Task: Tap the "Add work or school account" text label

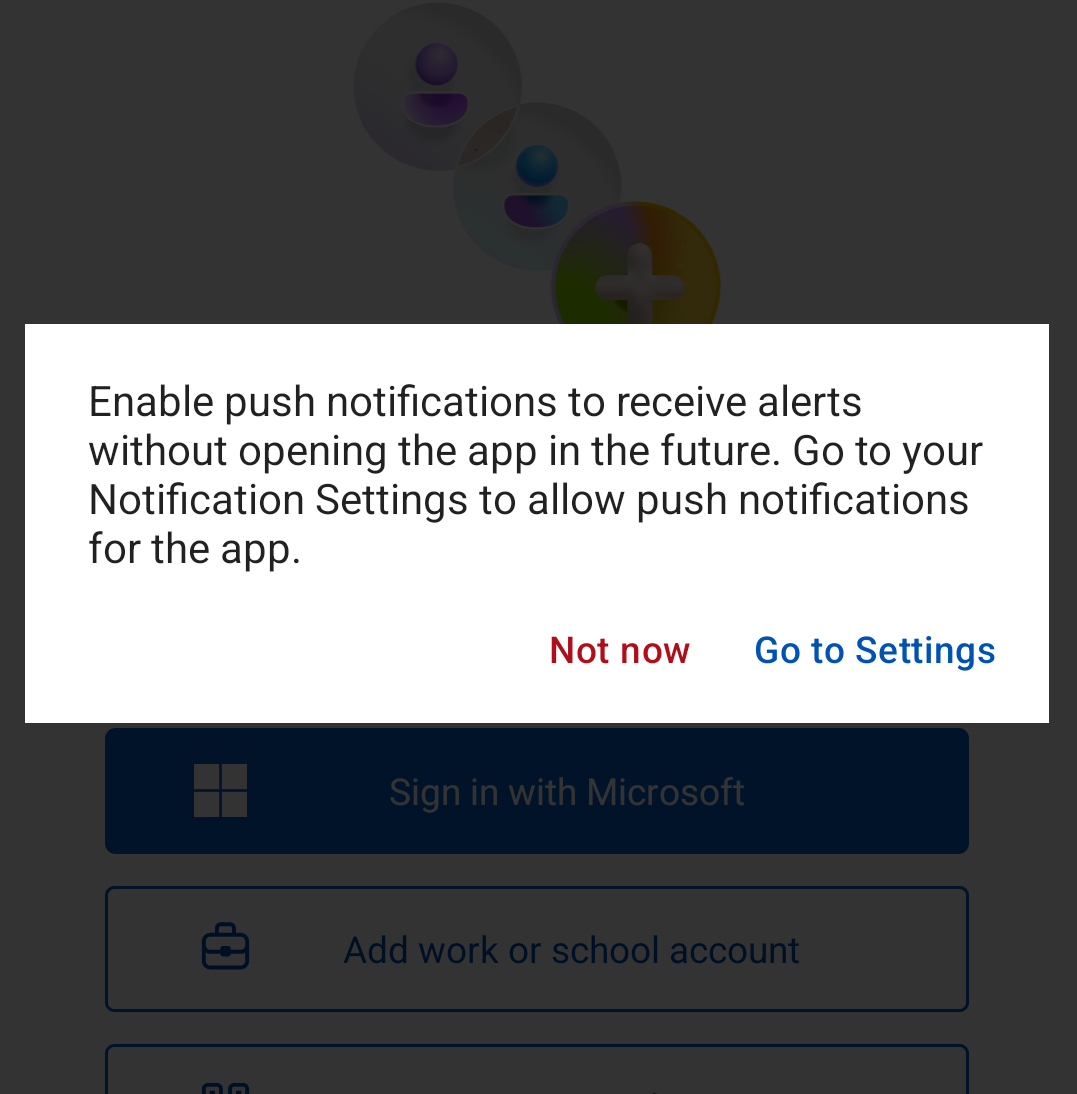Action: pos(571,949)
